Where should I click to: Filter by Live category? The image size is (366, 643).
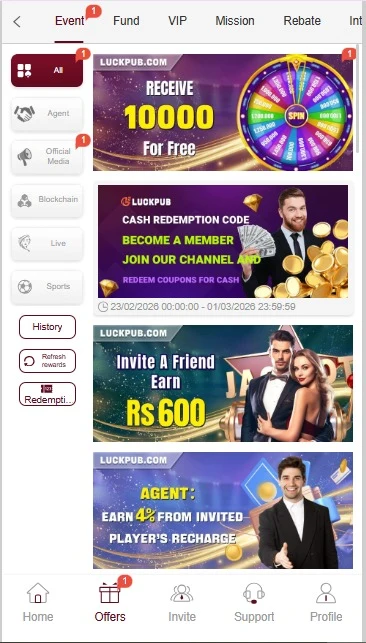coord(47,244)
